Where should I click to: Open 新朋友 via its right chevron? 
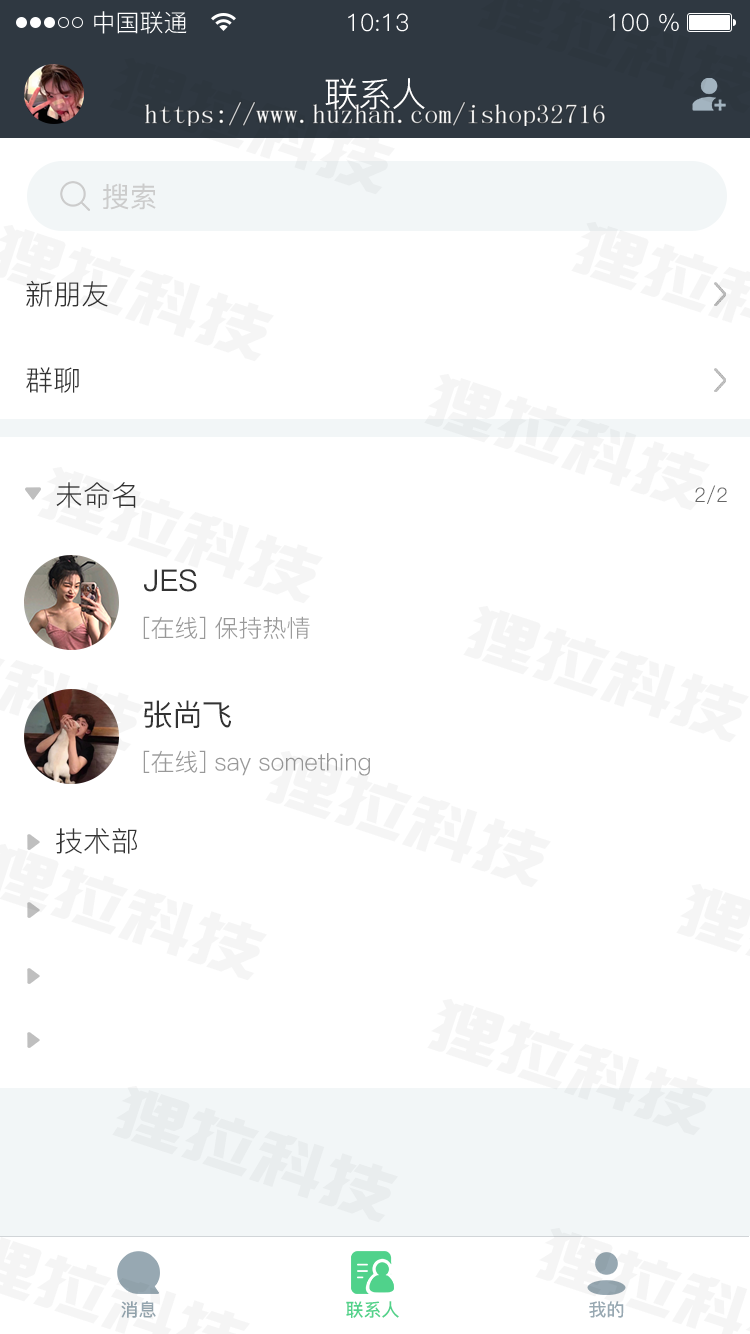719,294
